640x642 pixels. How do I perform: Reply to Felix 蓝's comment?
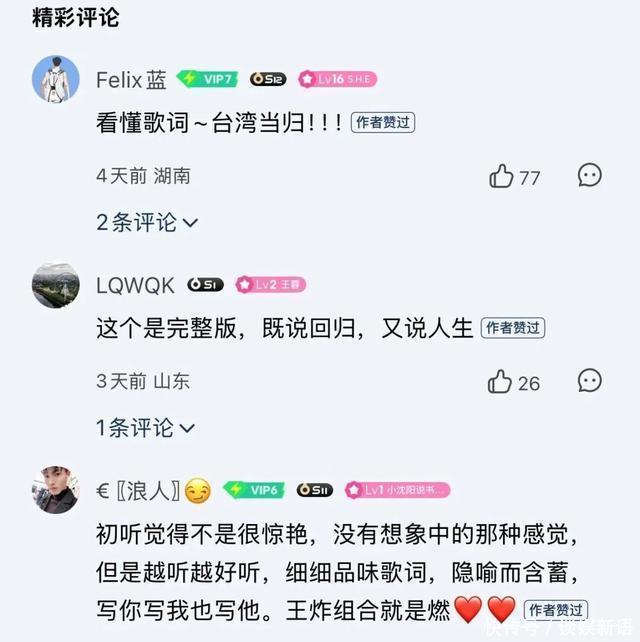click(x=590, y=175)
